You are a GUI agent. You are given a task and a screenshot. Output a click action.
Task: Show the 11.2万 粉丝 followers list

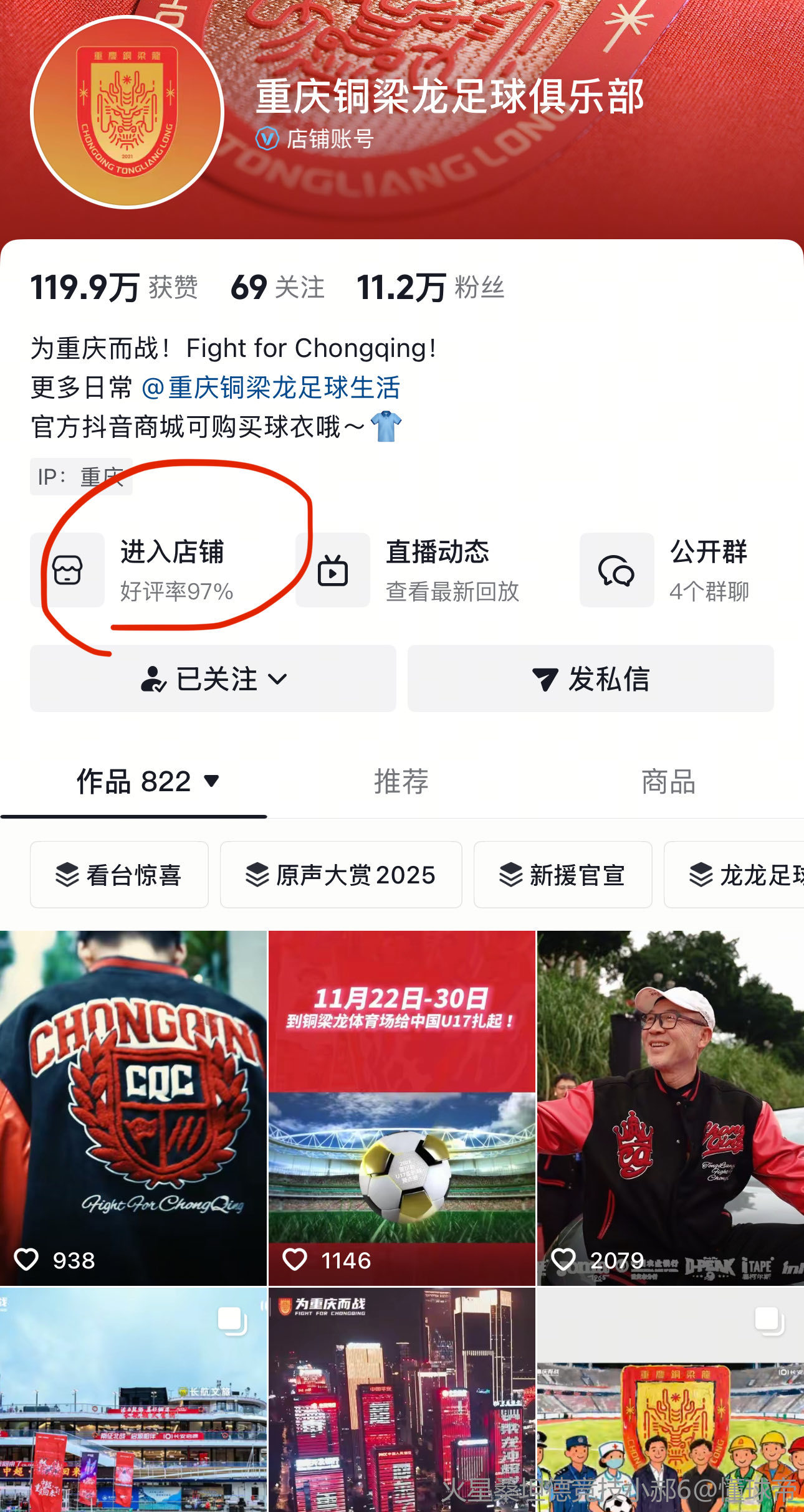pyautogui.click(x=430, y=288)
